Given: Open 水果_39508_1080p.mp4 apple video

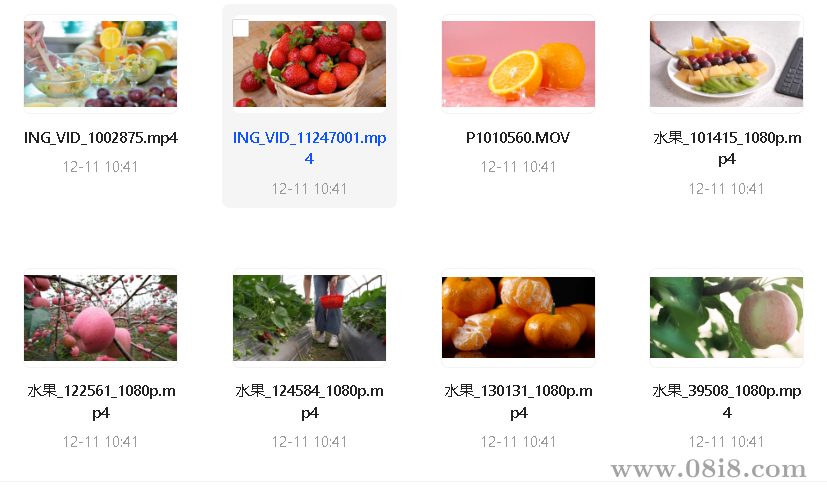Looking at the screenshot, I should click(x=726, y=318).
